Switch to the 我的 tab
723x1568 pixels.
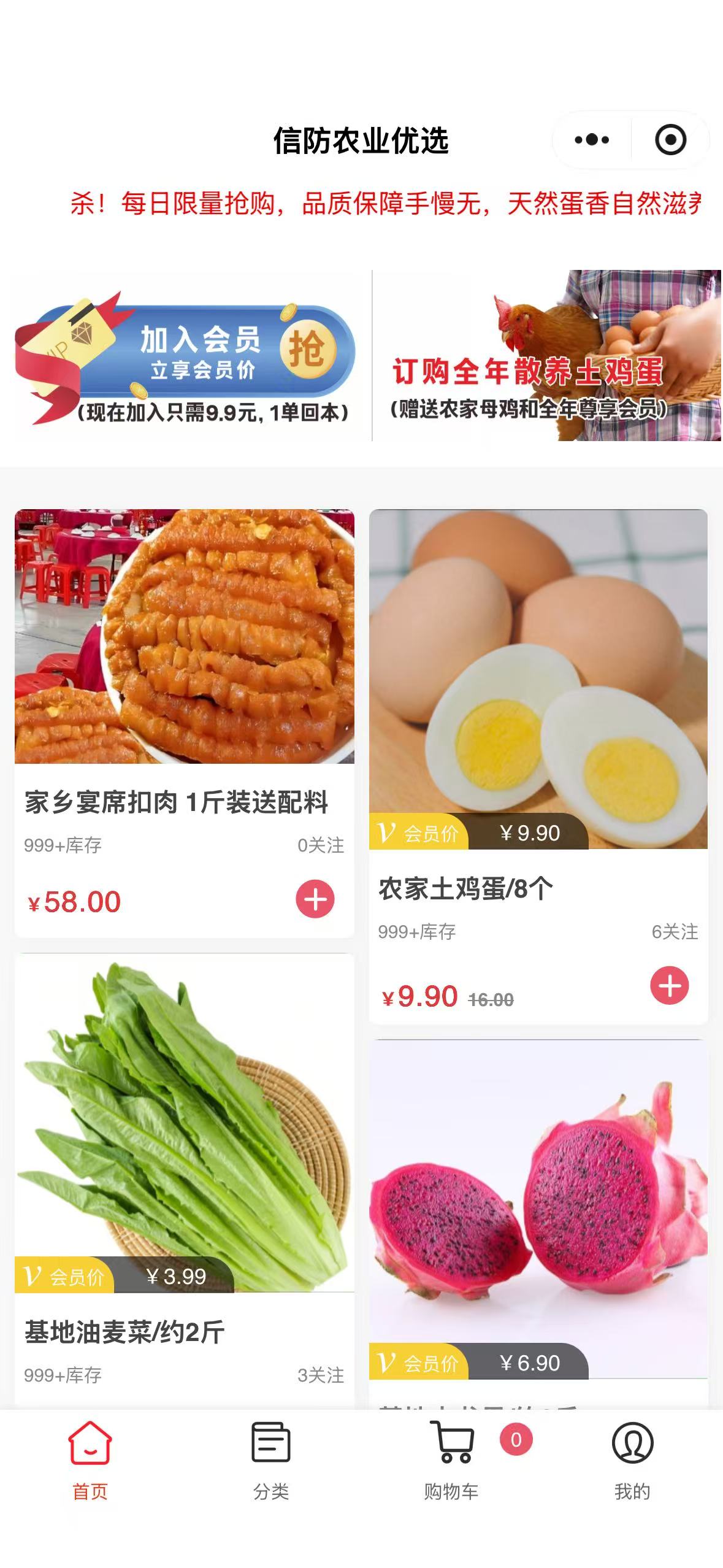pyautogui.click(x=632, y=1460)
